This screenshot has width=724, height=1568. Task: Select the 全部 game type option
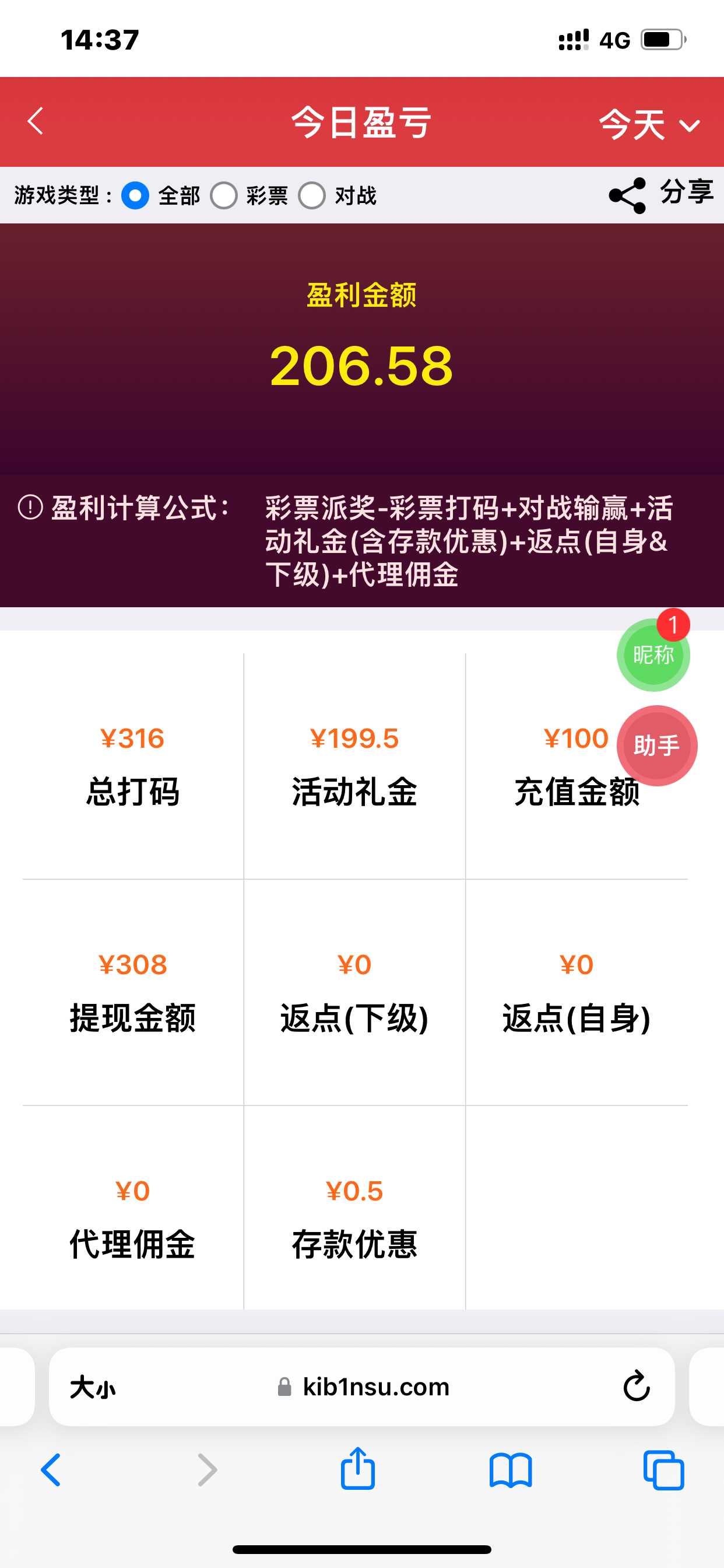tap(136, 196)
